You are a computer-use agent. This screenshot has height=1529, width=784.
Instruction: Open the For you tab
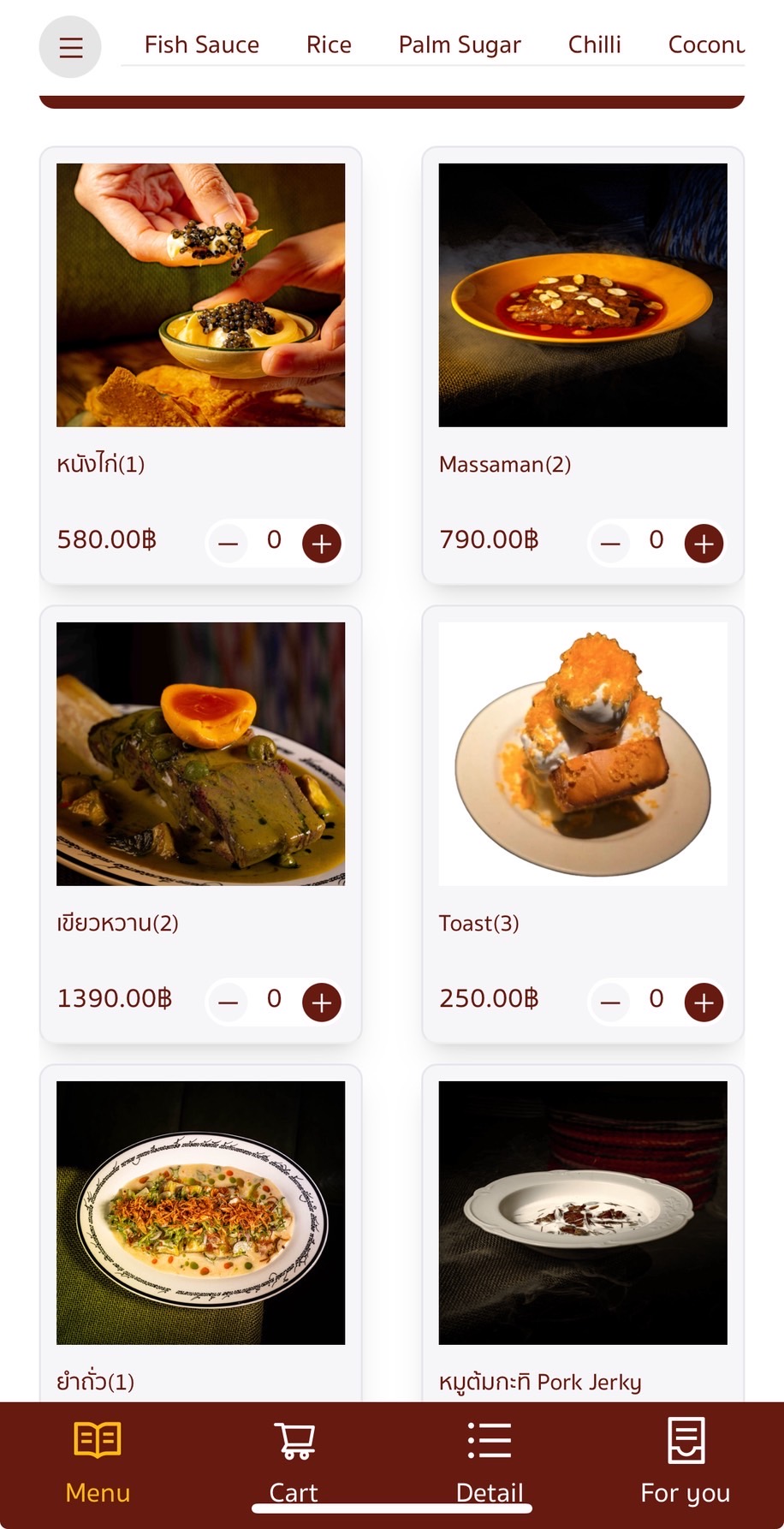coord(685,1461)
